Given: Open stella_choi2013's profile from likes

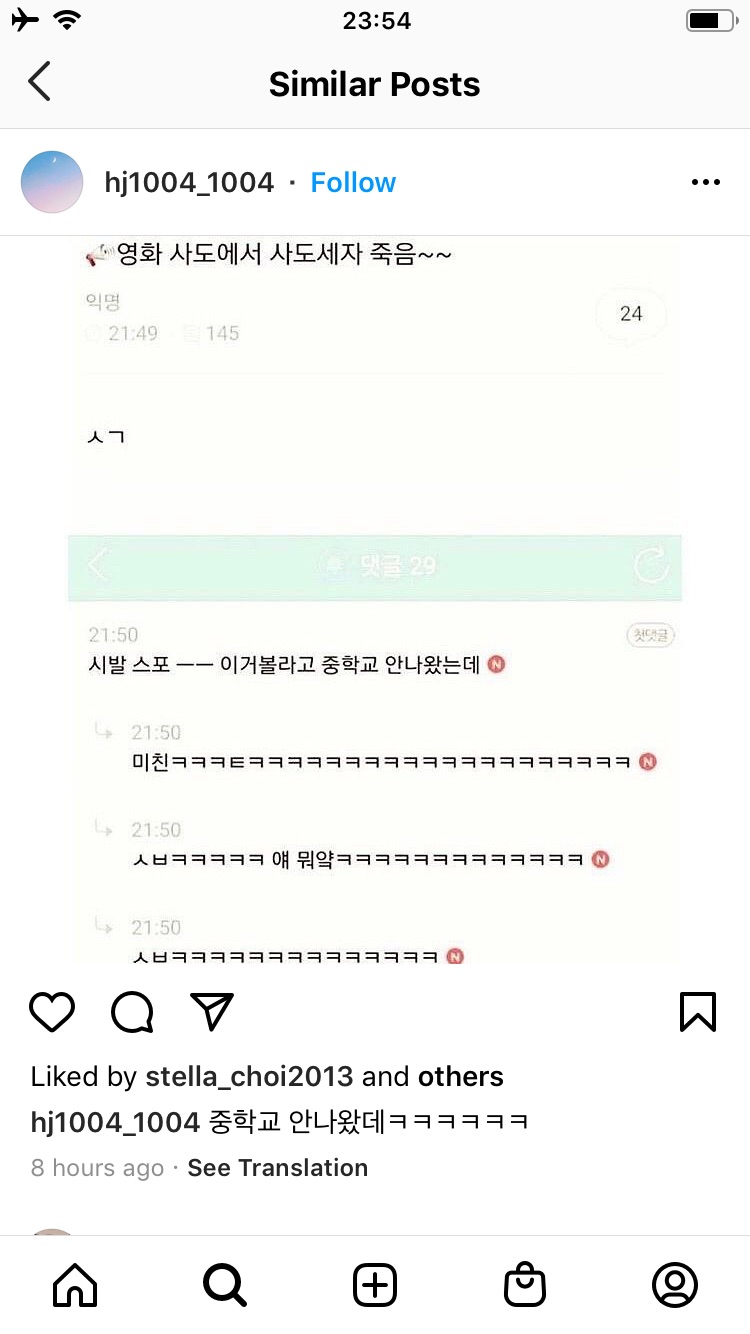Looking at the screenshot, I should [249, 1076].
